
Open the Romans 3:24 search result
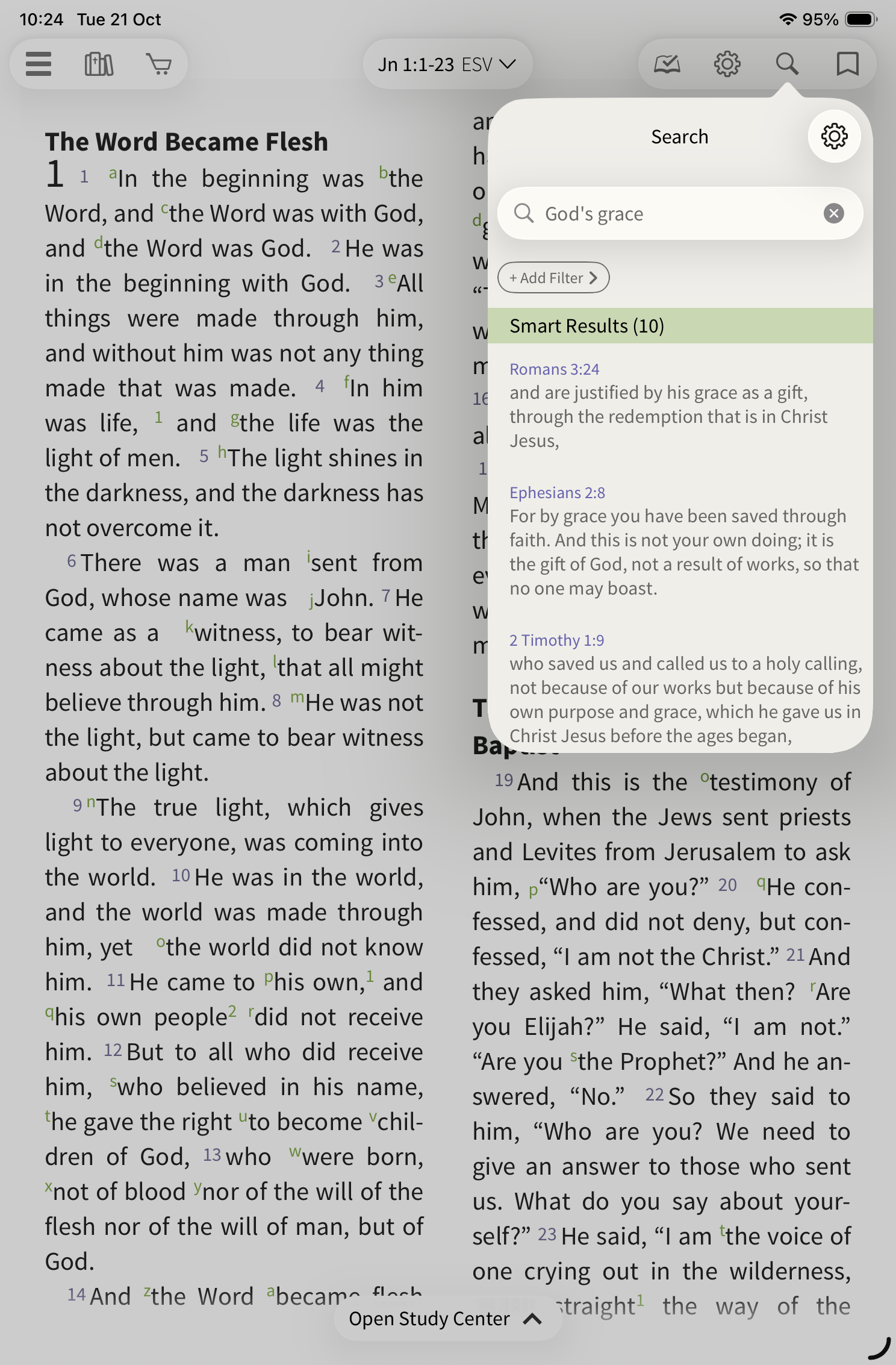555,369
